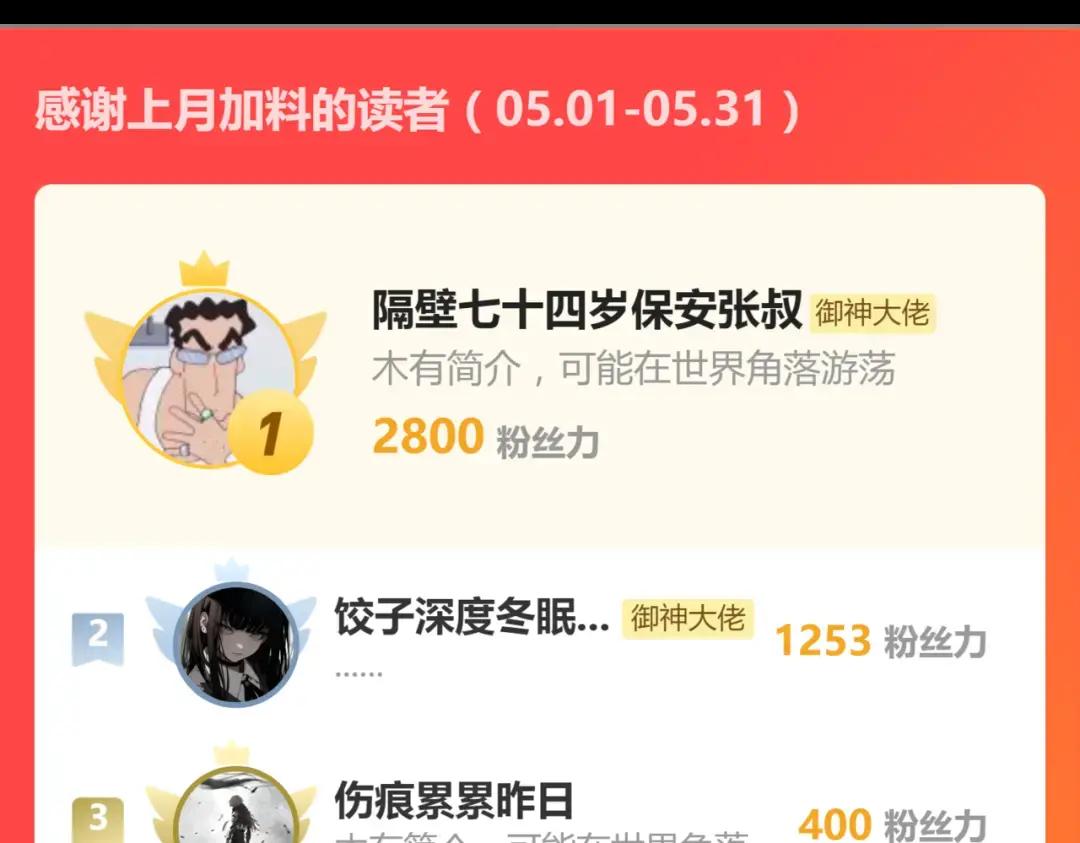Open 伤痕累累昨日 reader profile row
The image size is (1080, 843).
[455, 802]
